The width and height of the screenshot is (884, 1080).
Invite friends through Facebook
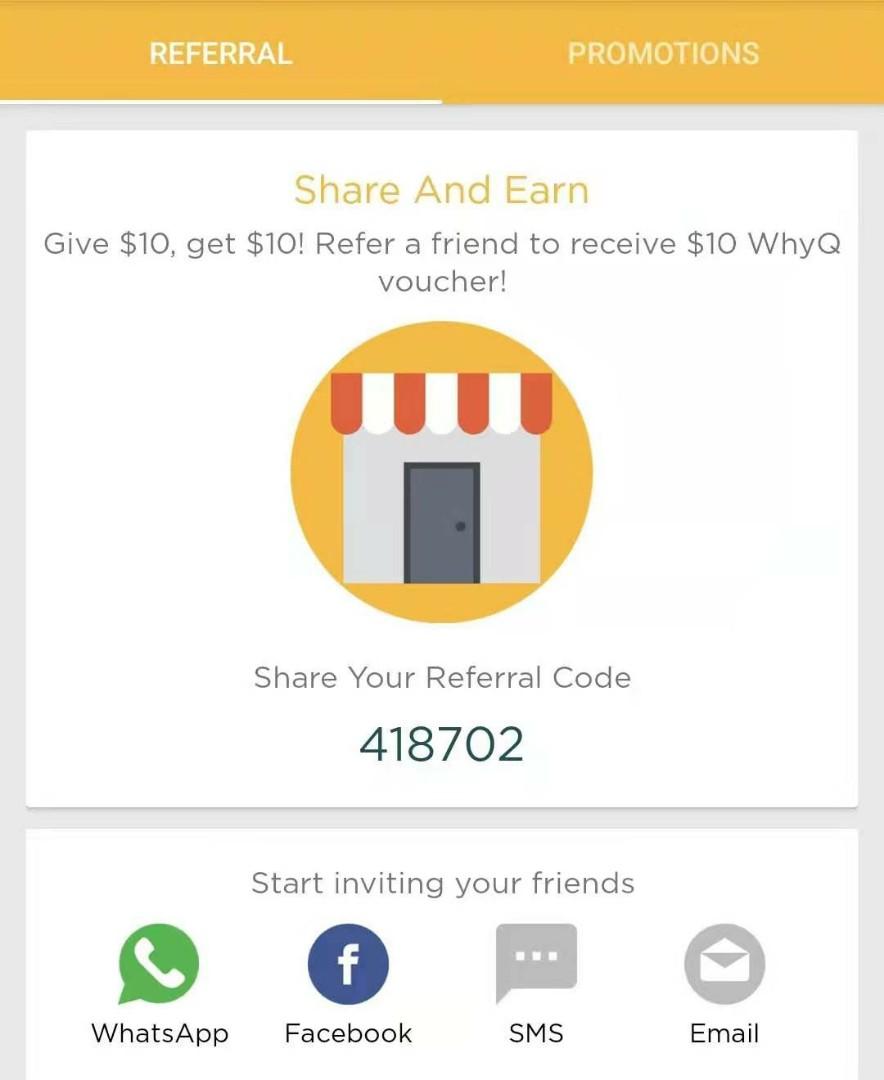pos(348,965)
